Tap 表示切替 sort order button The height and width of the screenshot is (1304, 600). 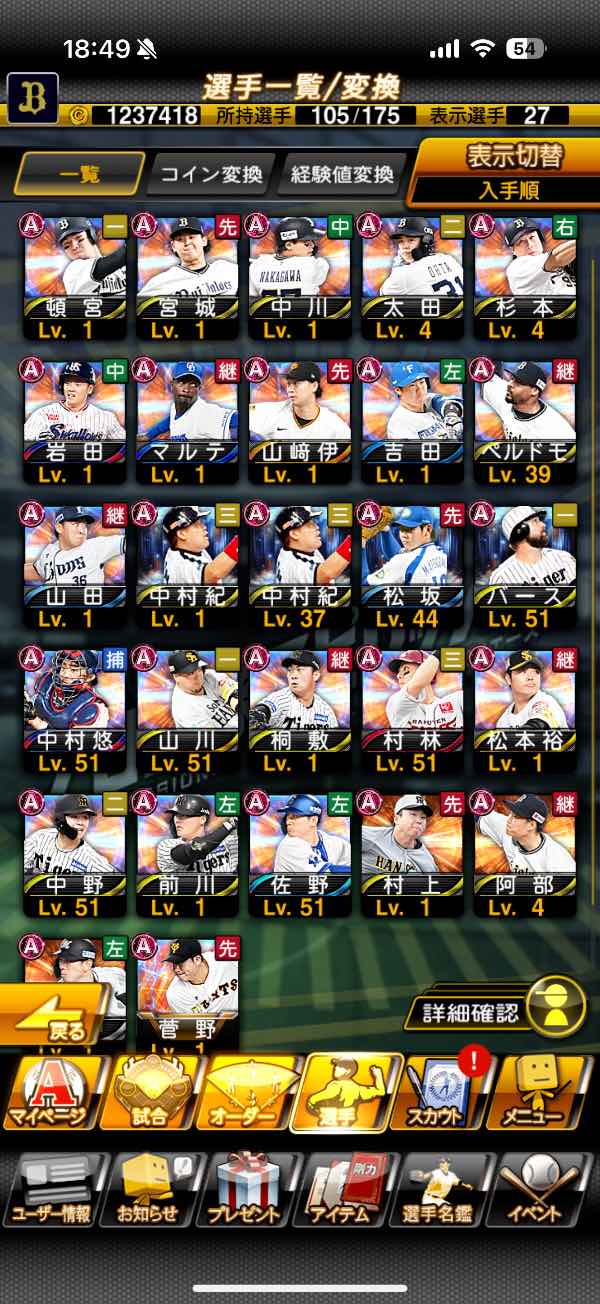click(x=502, y=172)
